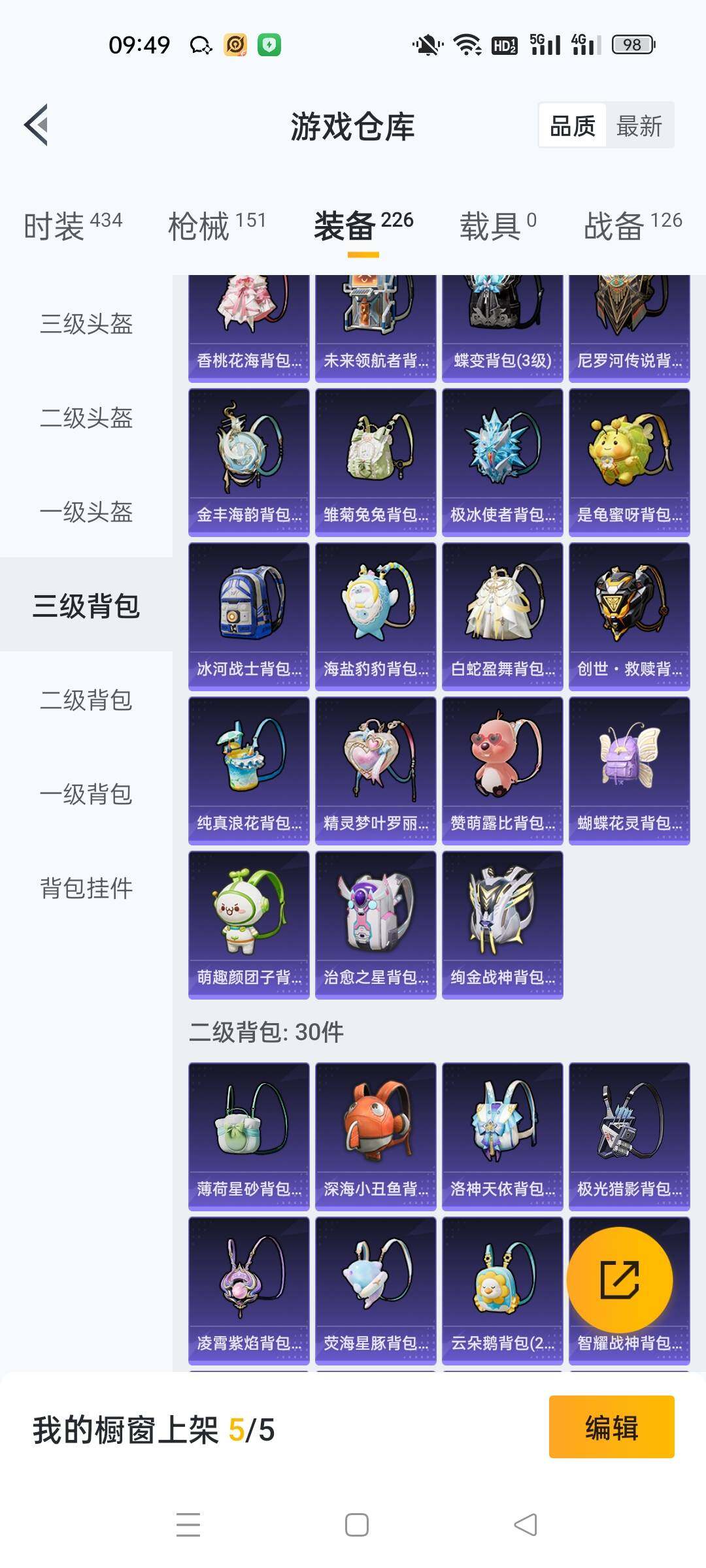Select 二级头盔 in the side menu
Screen dimensions: 706x1568
86,418
